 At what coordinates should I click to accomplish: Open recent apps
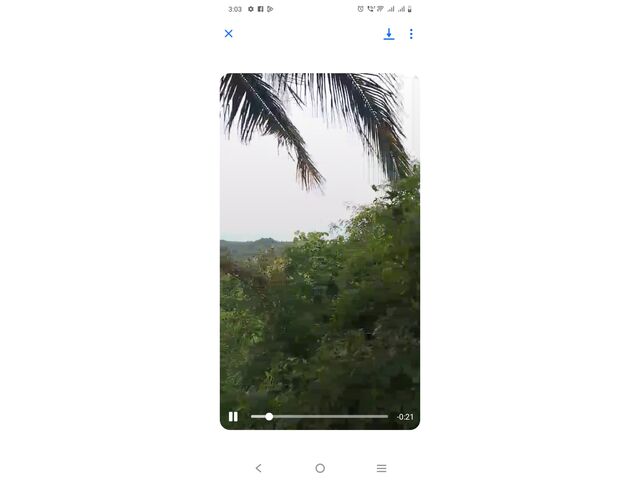(x=381, y=468)
